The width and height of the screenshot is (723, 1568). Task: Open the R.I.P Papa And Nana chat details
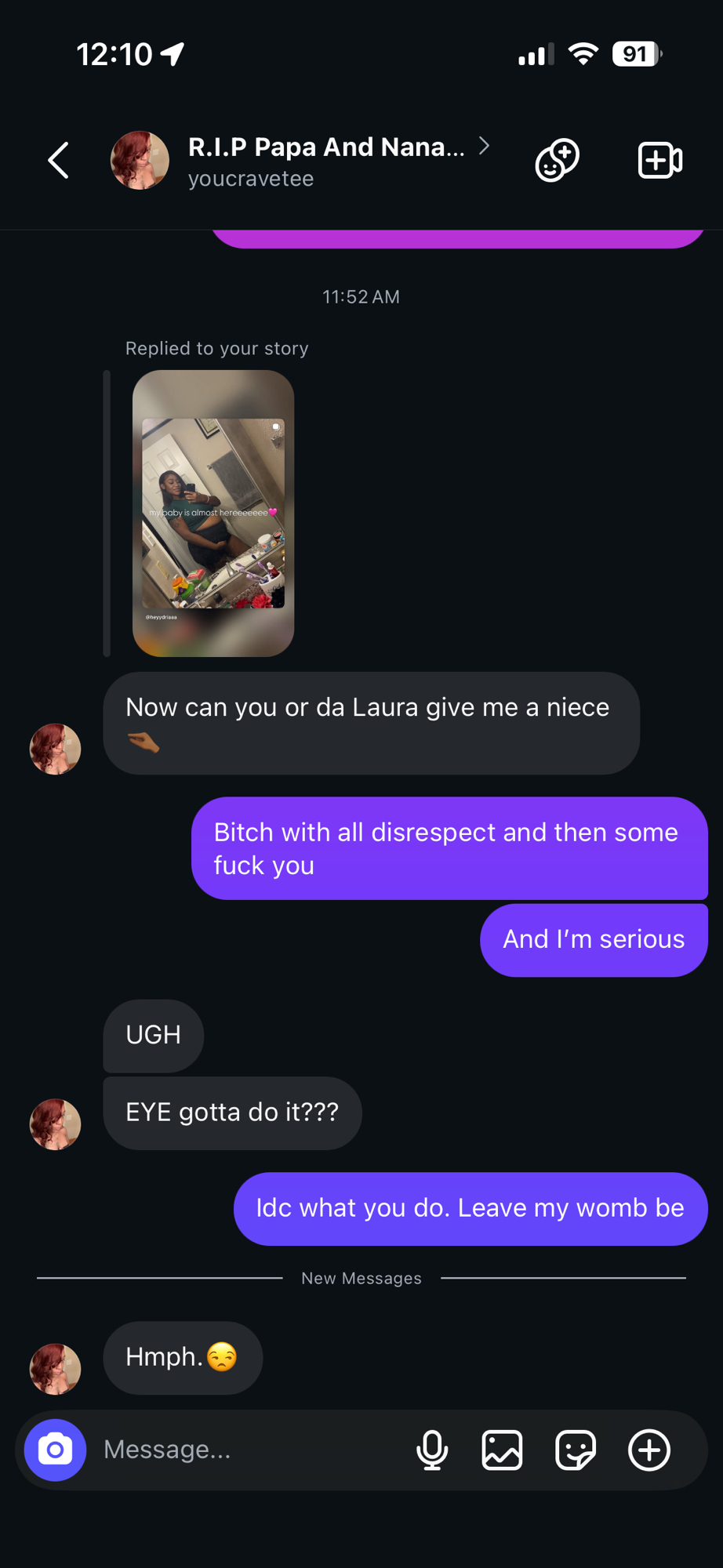(x=326, y=147)
